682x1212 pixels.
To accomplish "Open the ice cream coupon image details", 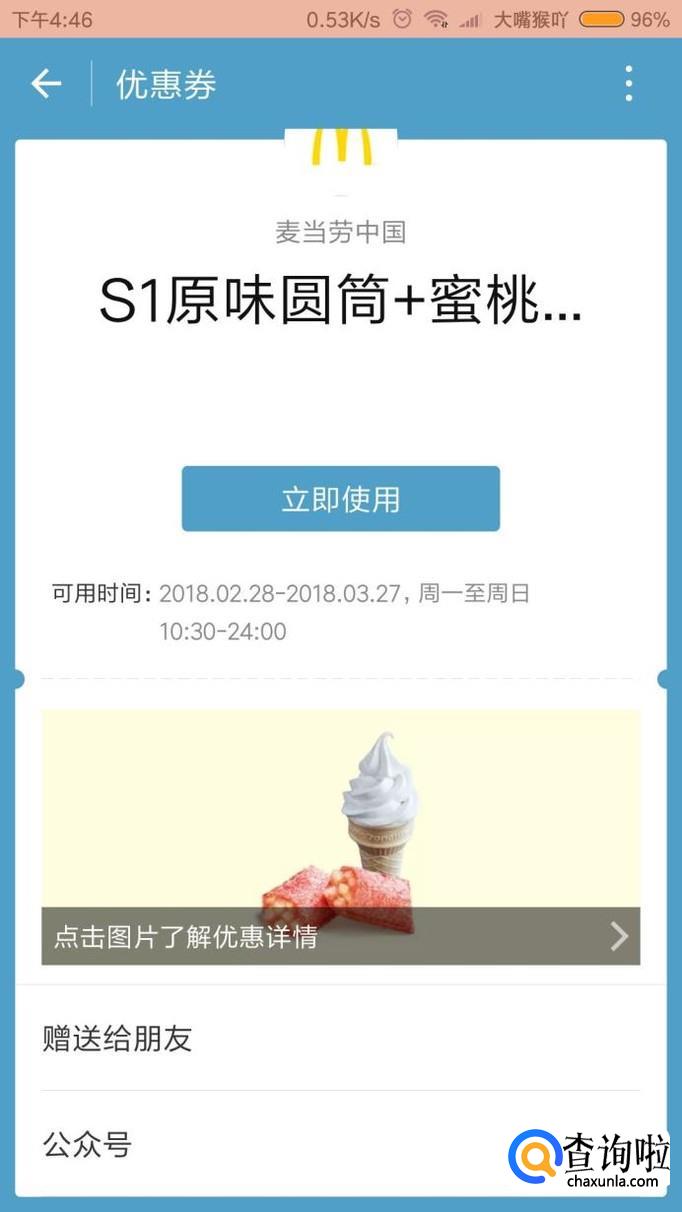I will (340, 837).
